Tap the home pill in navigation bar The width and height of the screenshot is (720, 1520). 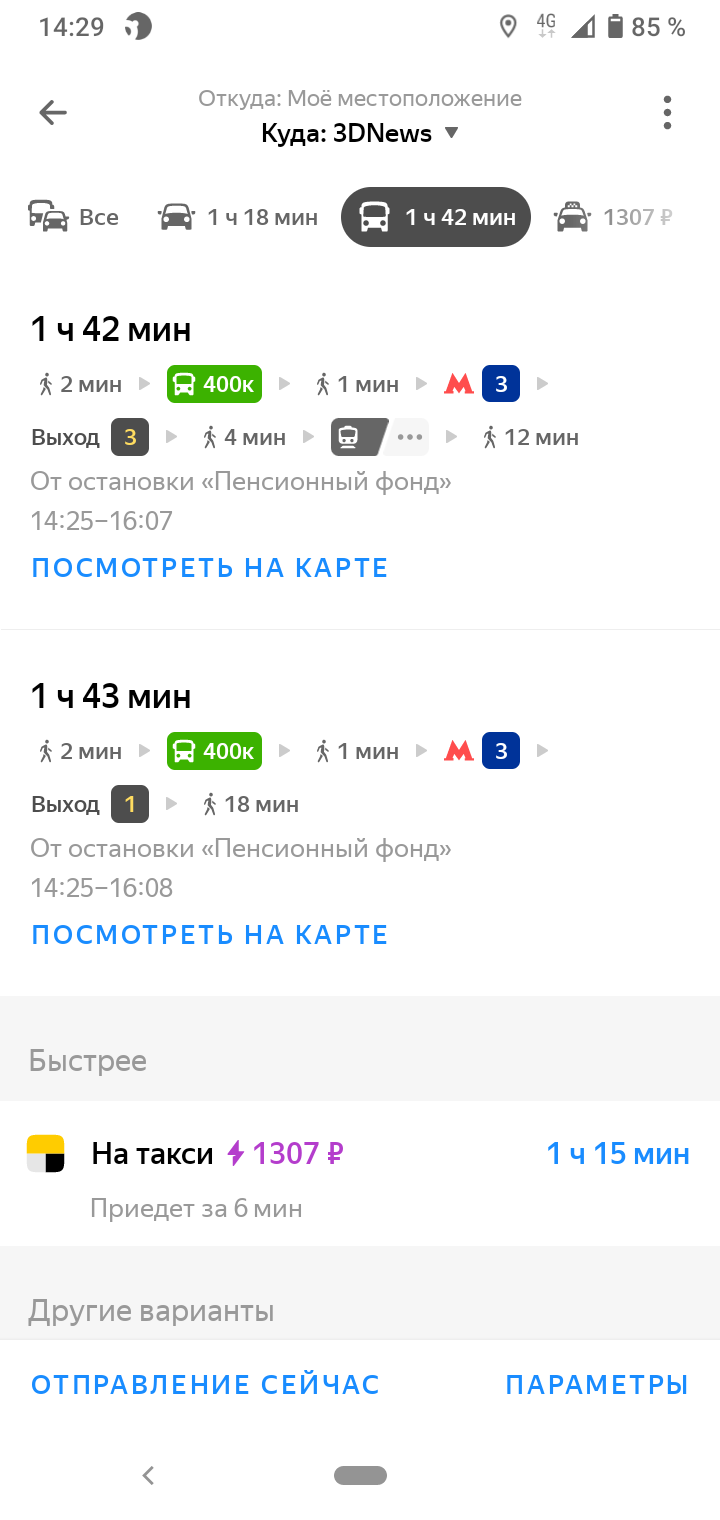tap(360, 1475)
